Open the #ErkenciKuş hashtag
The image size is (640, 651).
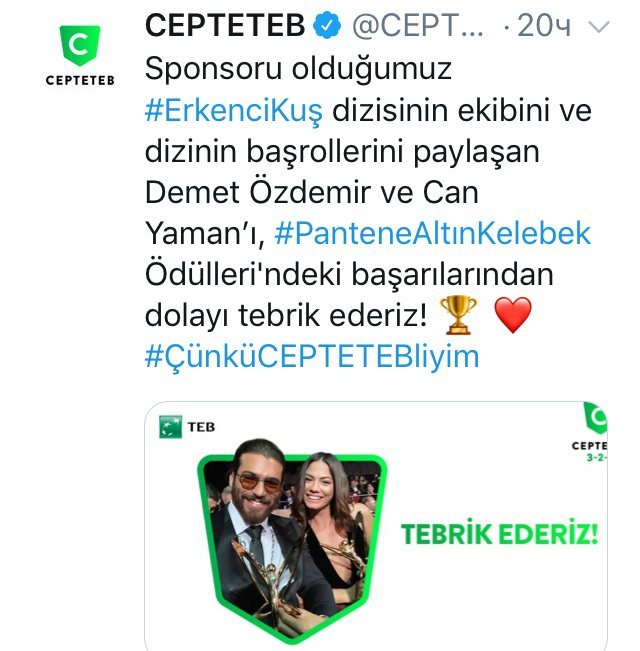coord(234,110)
